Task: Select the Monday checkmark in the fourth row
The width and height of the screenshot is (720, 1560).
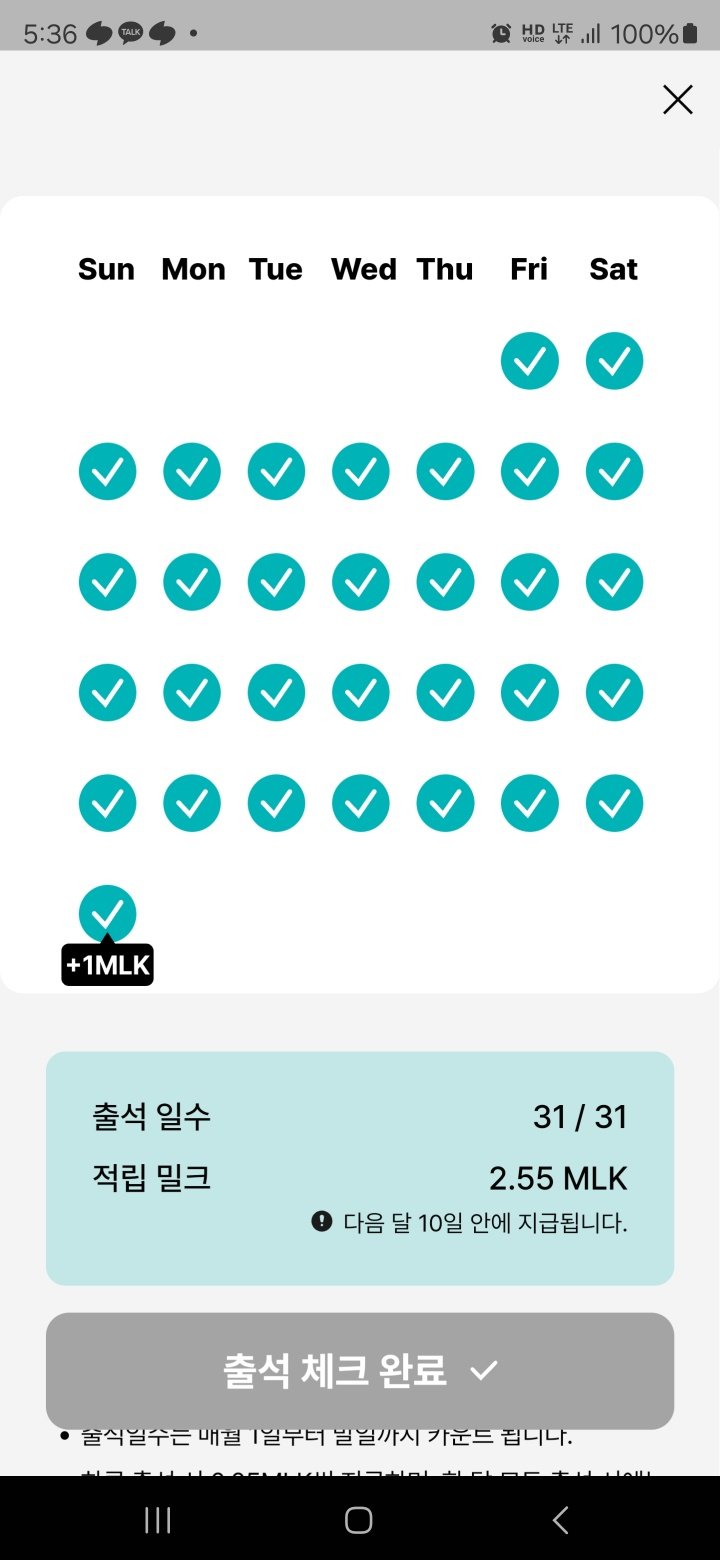Action: click(191, 692)
